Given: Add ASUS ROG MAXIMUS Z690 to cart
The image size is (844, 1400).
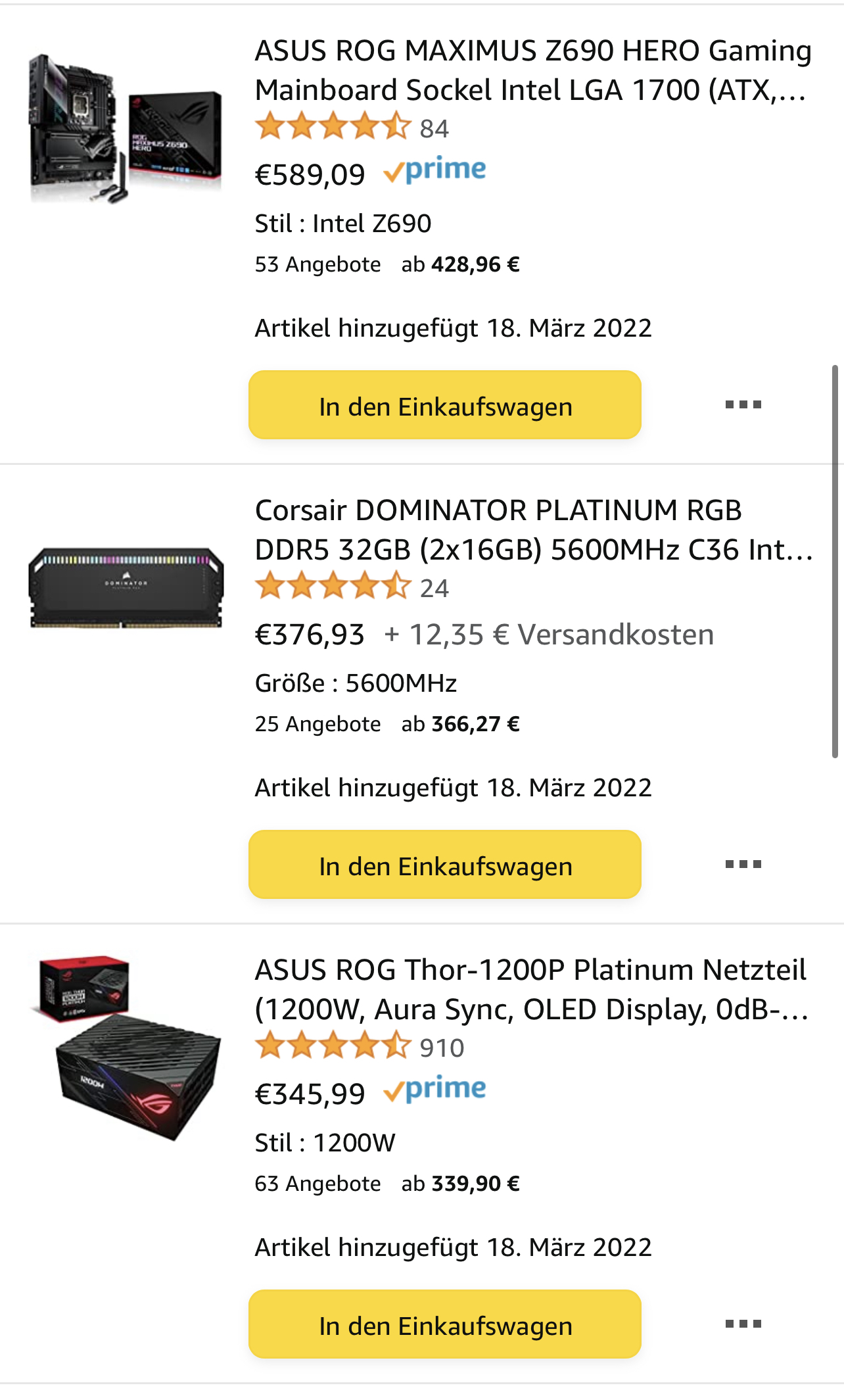Looking at the screenshot, I should click(x=444, y=405).
